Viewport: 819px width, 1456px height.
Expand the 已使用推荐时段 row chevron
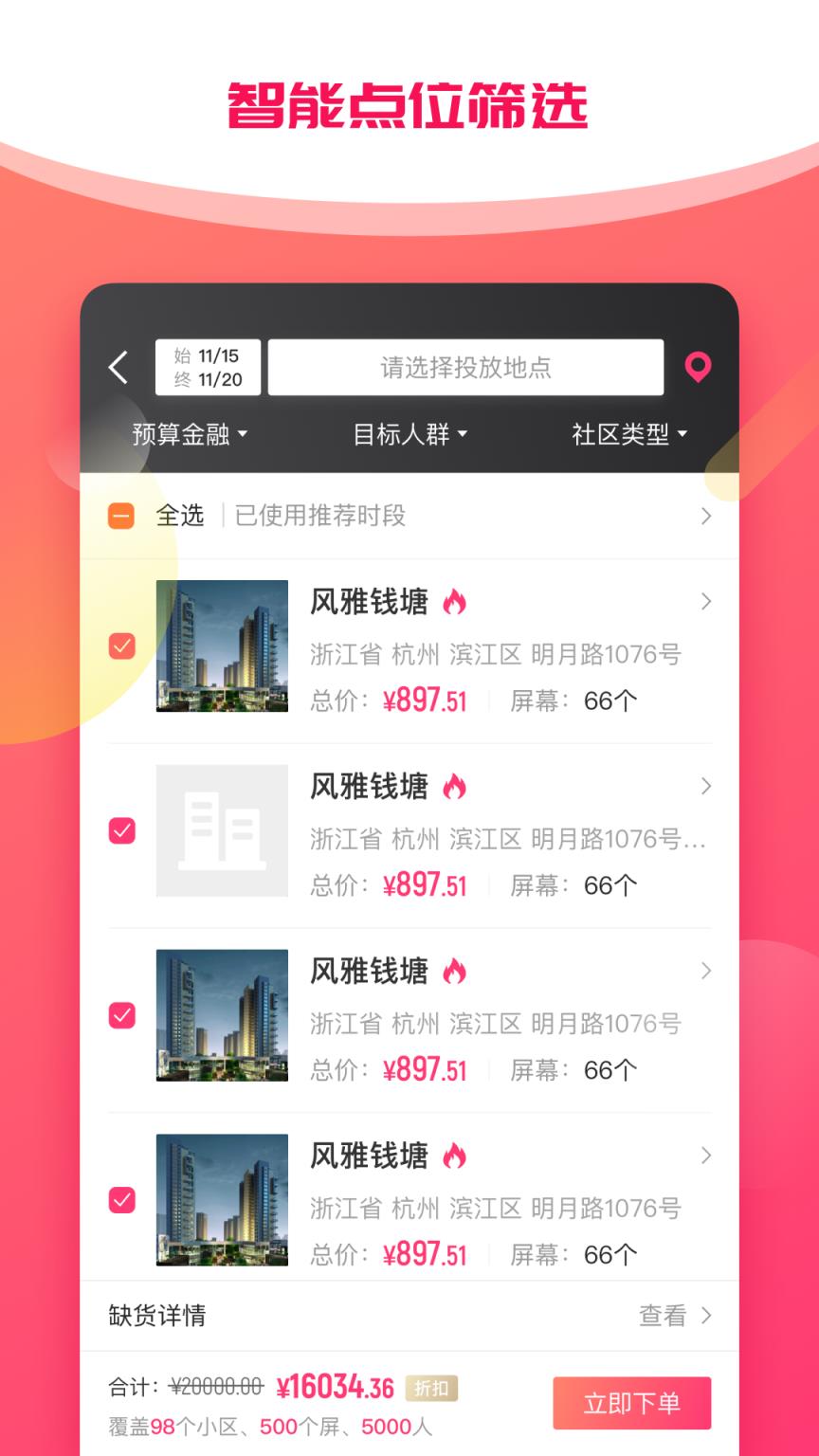(x=705, y=515)
